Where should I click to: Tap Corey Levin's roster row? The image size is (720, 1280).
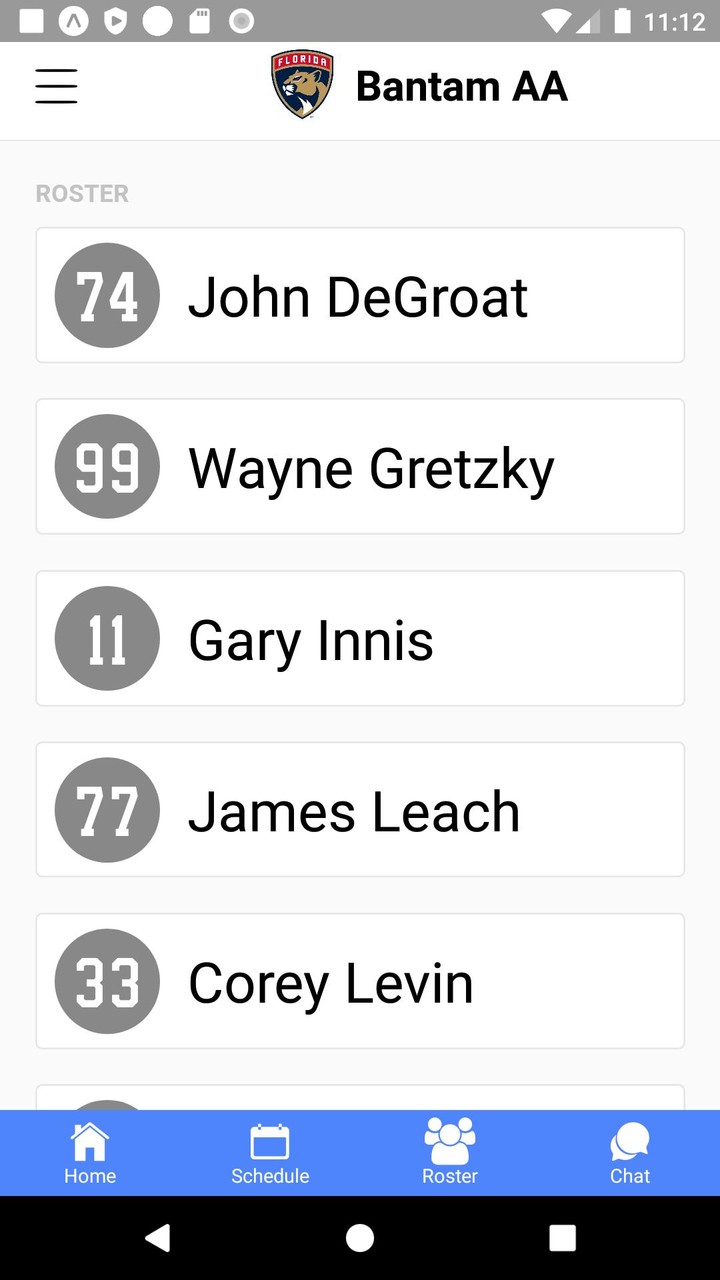pos(360,981)
